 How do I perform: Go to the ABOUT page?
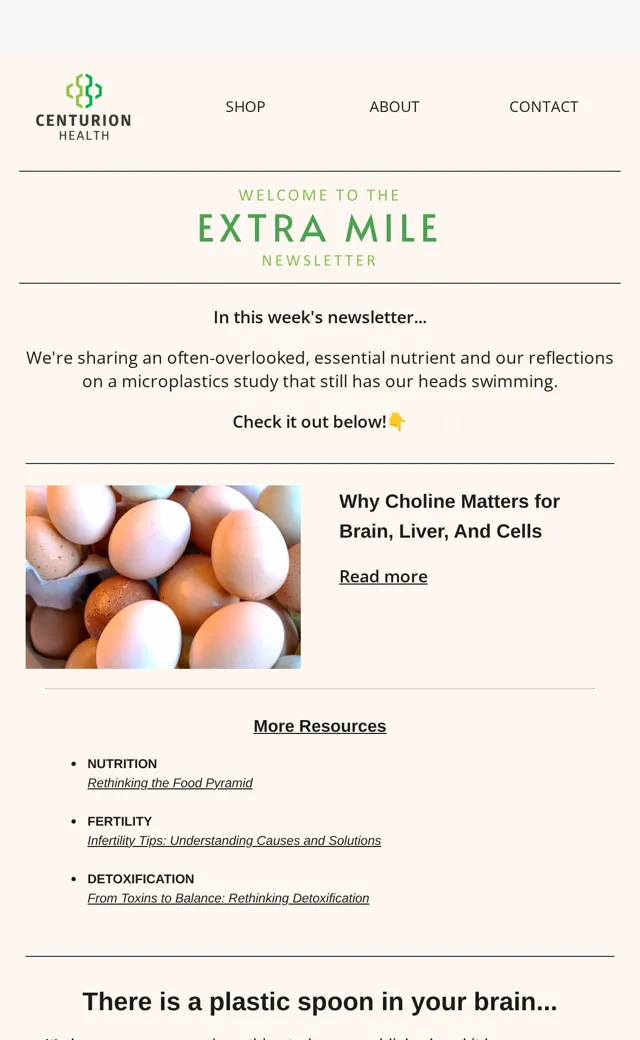click(394, 107)
